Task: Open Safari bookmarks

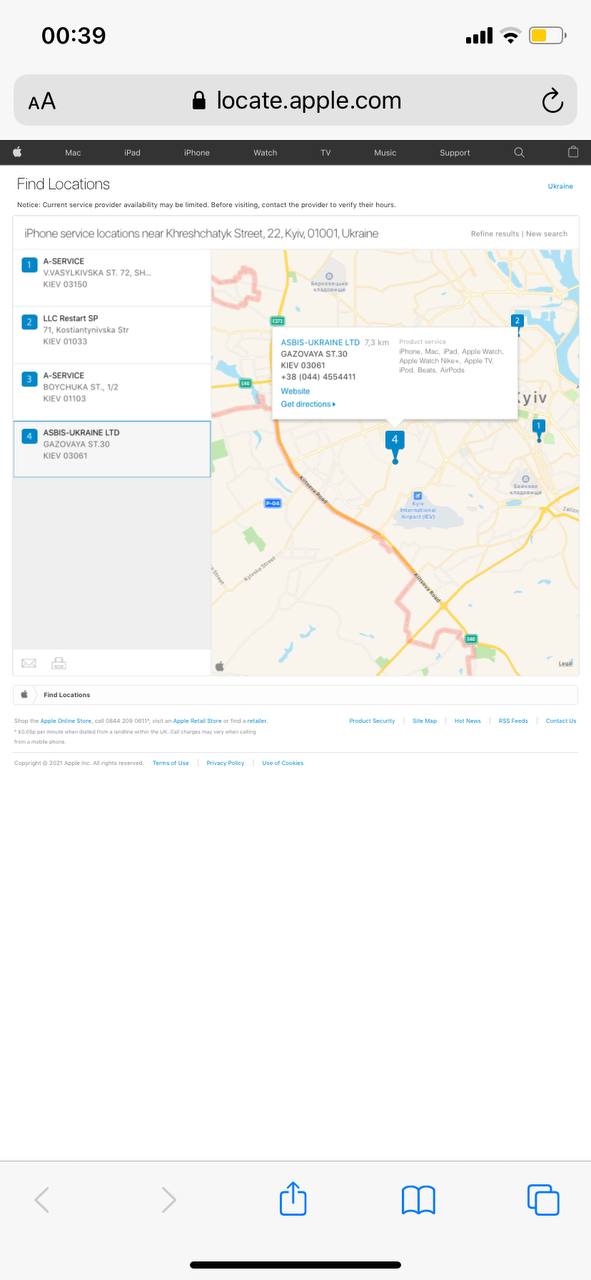Action: click(x=418, y=1199)
